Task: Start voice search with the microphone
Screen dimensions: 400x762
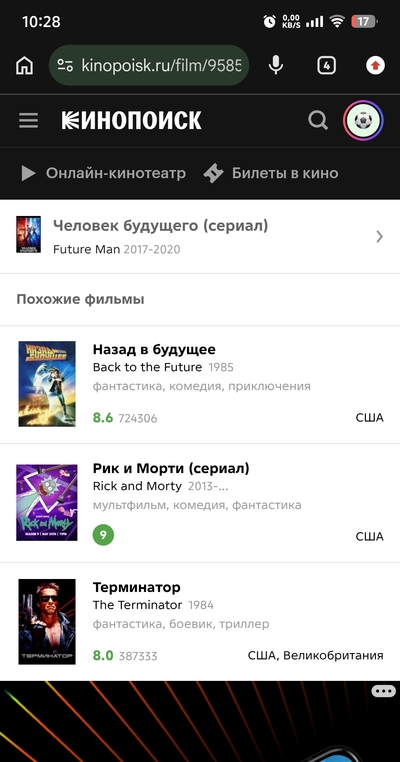Action: pyautogui.click(x=276, y=65)
